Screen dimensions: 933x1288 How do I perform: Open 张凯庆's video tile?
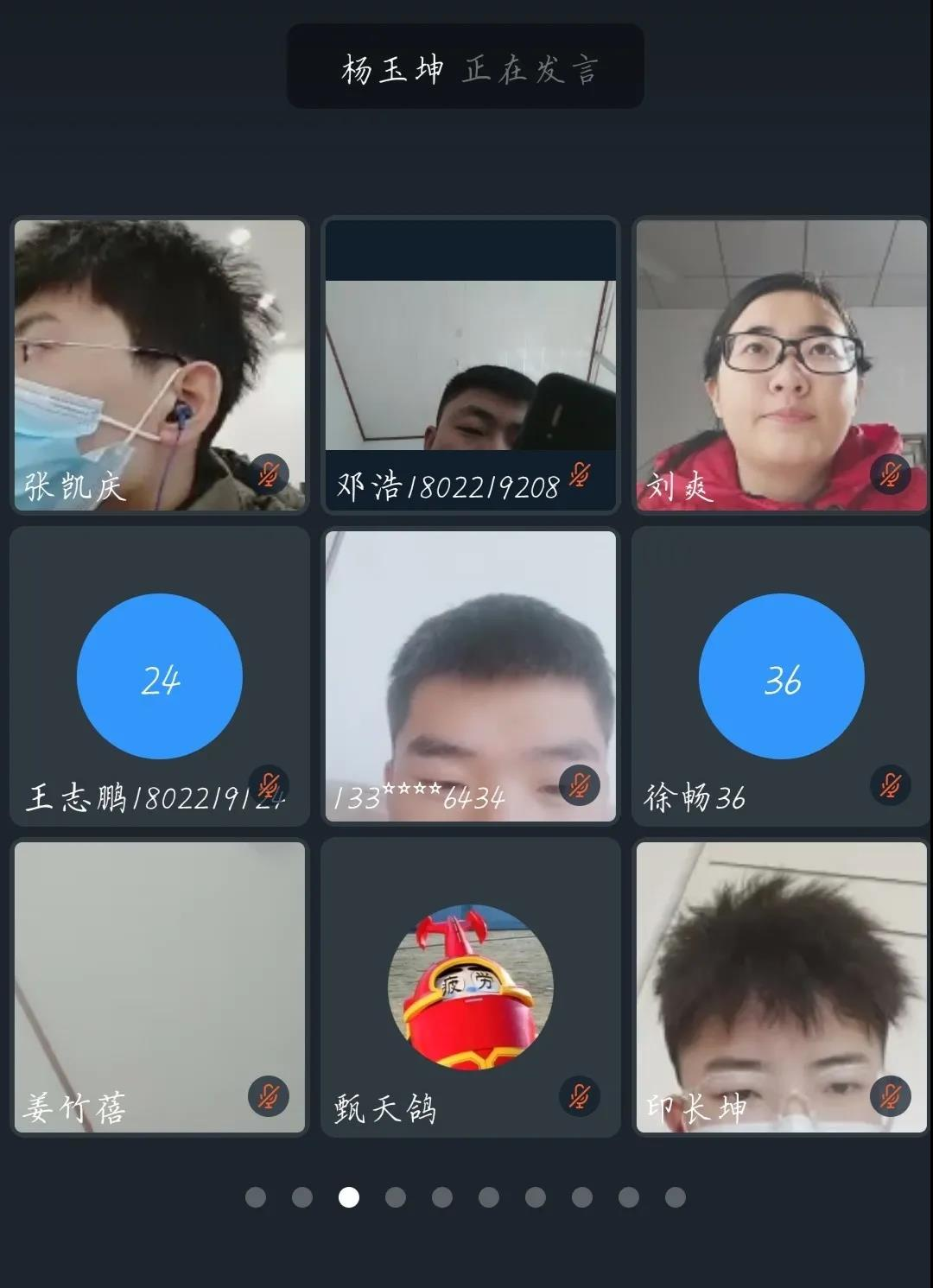[x=160, y=365]
